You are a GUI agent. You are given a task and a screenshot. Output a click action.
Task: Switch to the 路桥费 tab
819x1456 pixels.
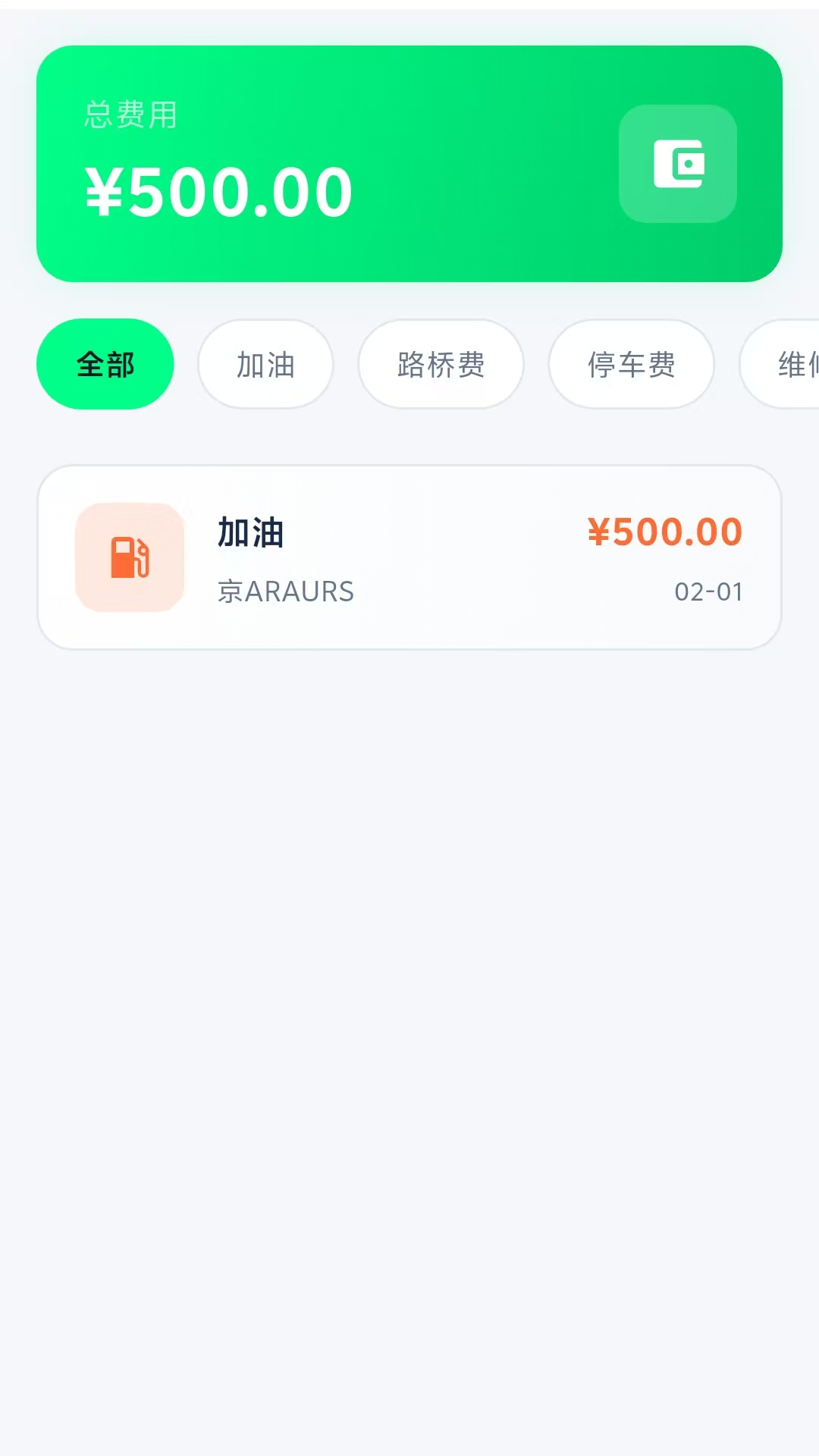440,364
